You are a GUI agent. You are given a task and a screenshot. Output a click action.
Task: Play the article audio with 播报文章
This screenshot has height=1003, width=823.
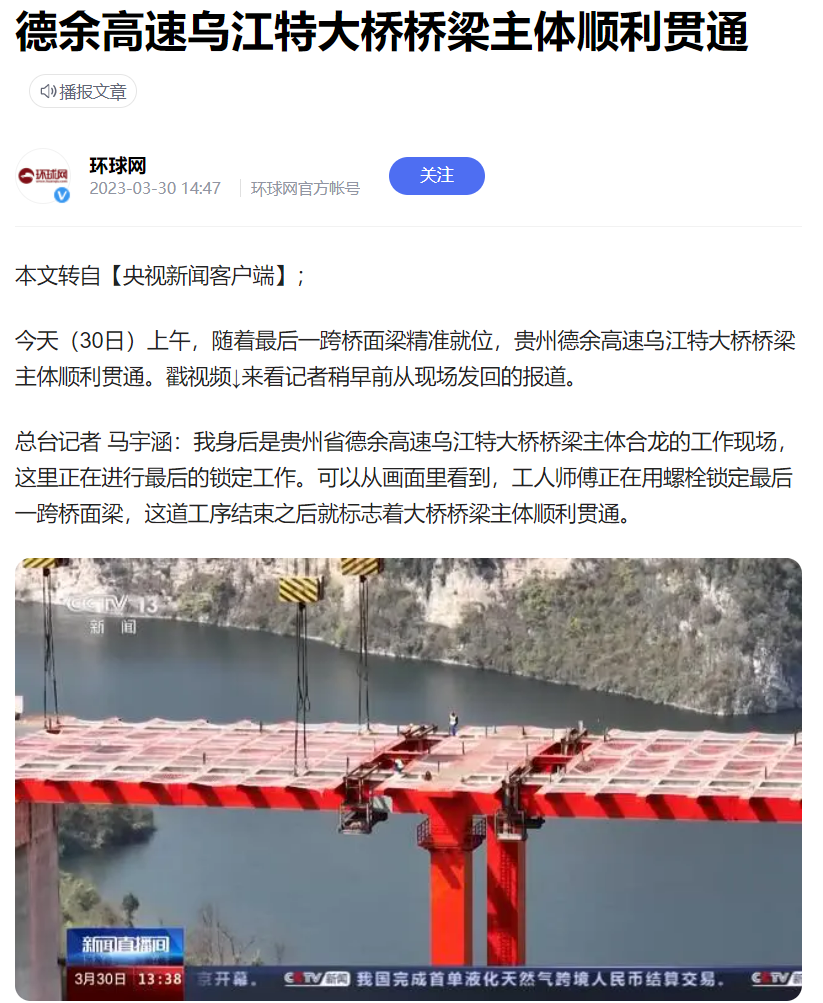(x=83, y=92)
